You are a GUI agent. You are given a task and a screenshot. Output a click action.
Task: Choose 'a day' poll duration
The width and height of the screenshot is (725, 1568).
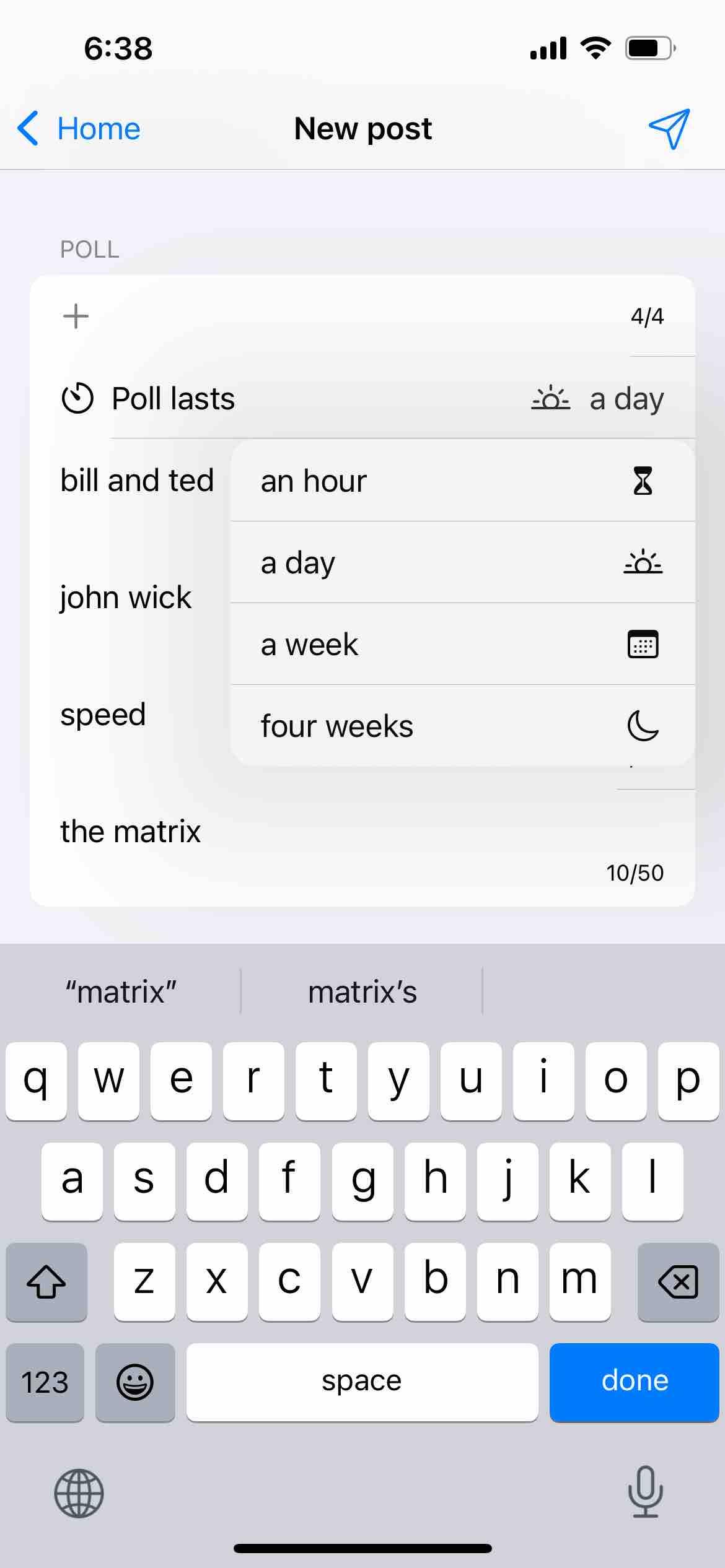click(462, 563)
